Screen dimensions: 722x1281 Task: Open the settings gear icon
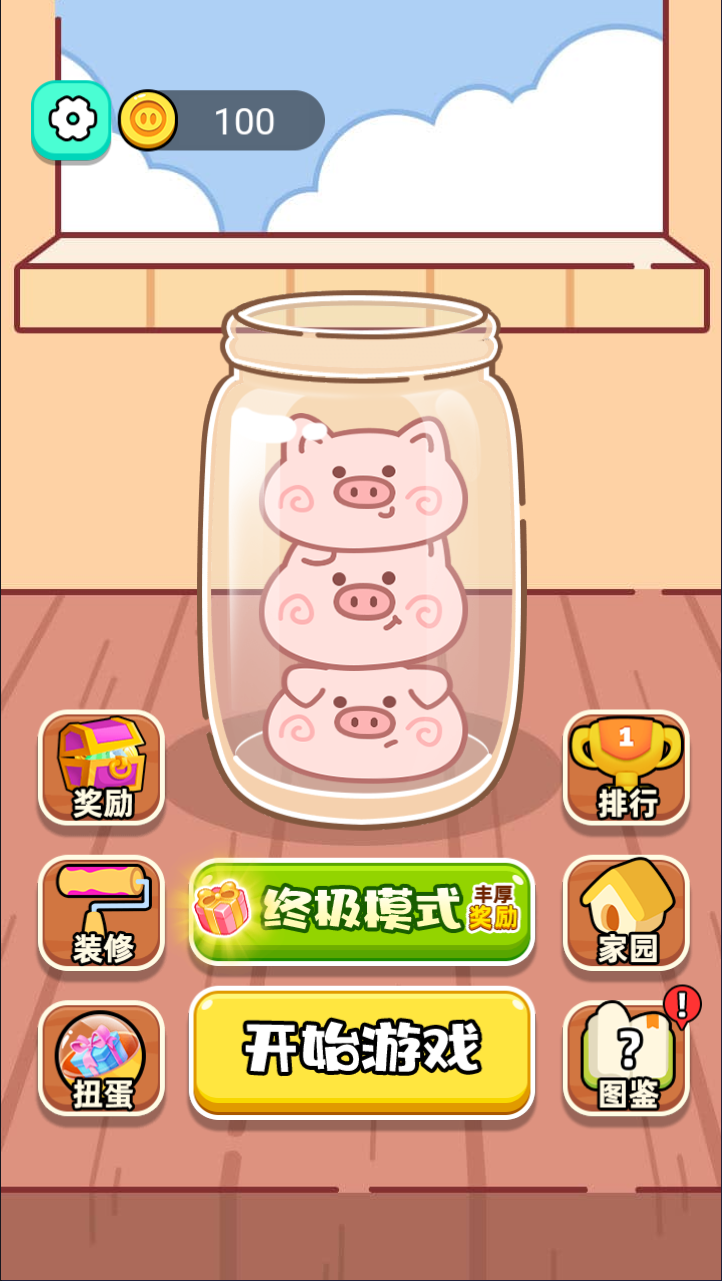pyautogui.click(x=70, y=121)
